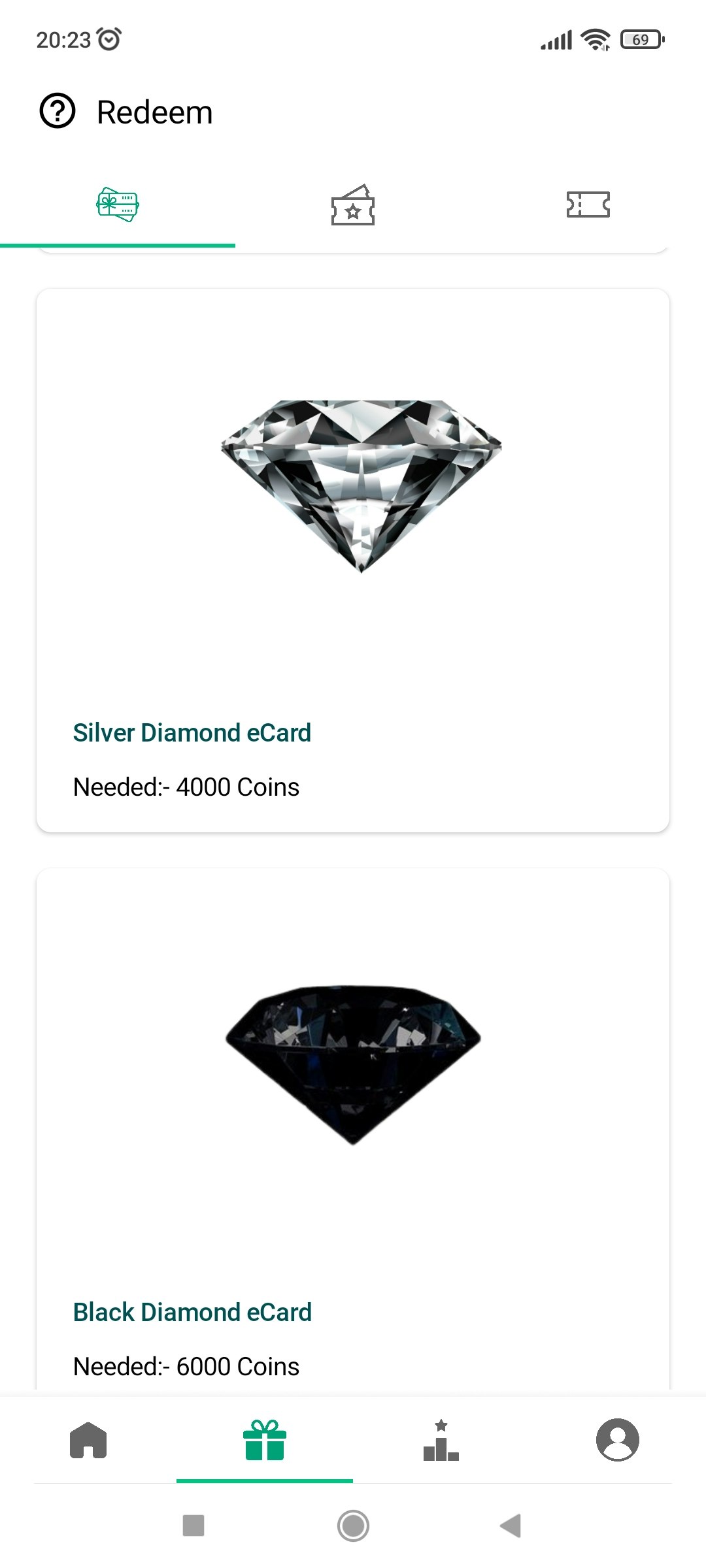
Task: Switch to the coupon voucher tab
Action: coord(588,204)
